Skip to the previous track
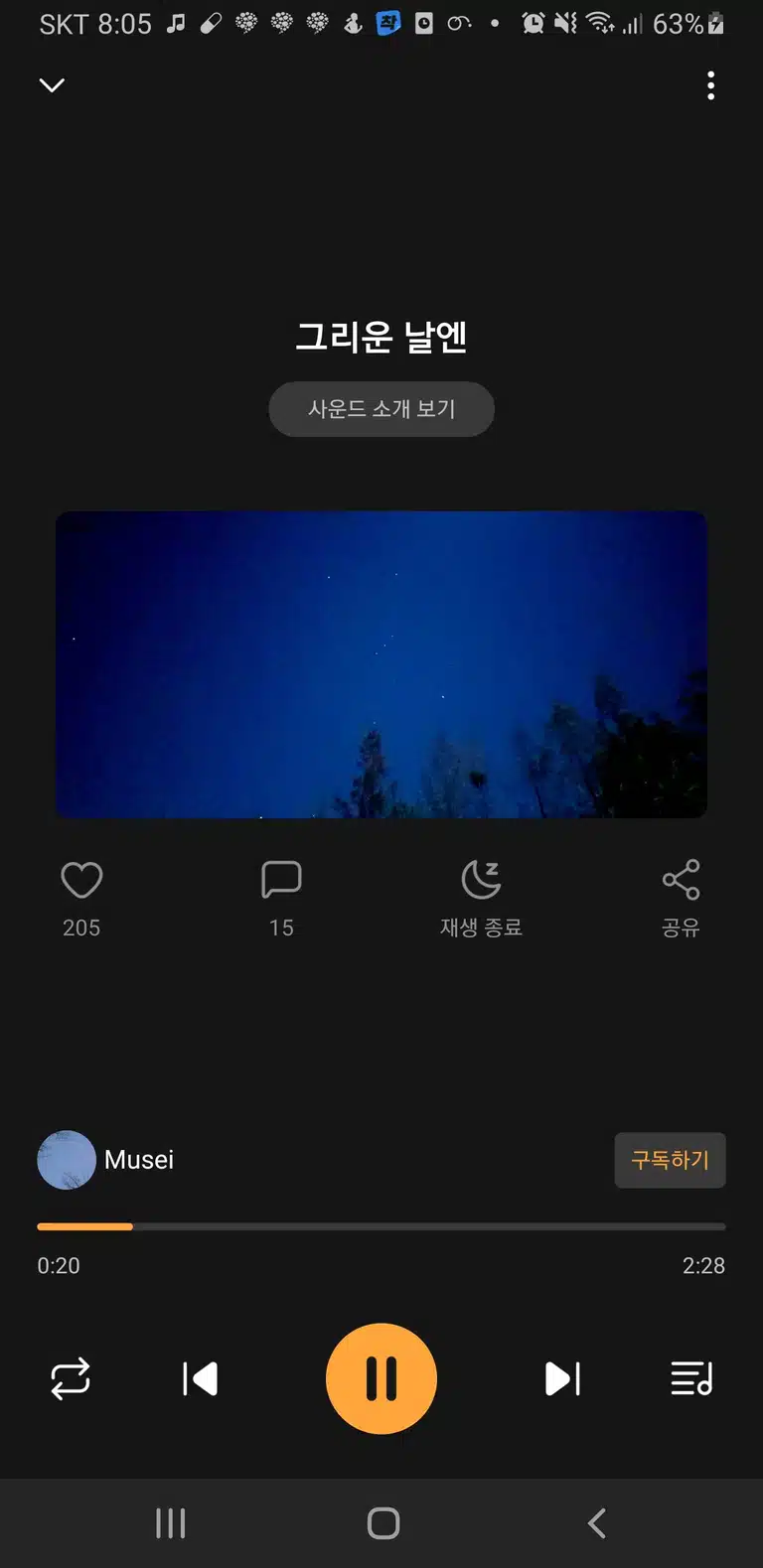 coord(200,1378)
